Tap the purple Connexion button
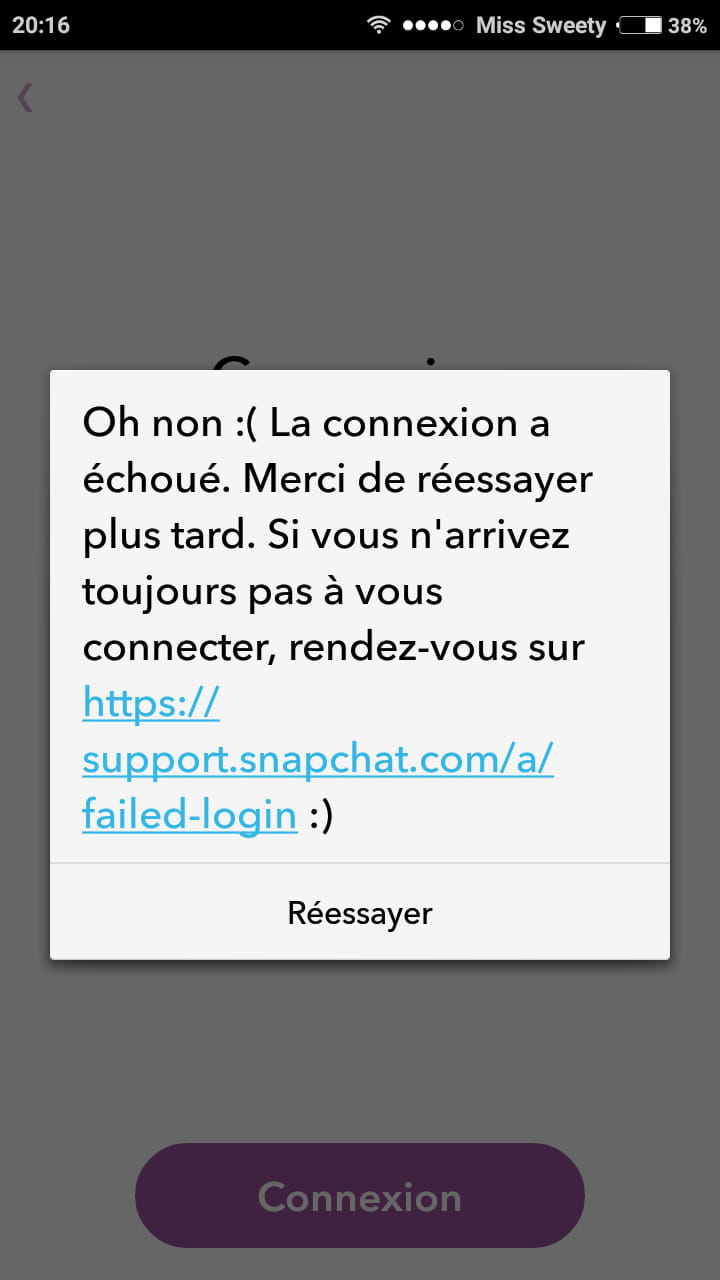This screenshot has height=1280, width=720. point(360,1196)
